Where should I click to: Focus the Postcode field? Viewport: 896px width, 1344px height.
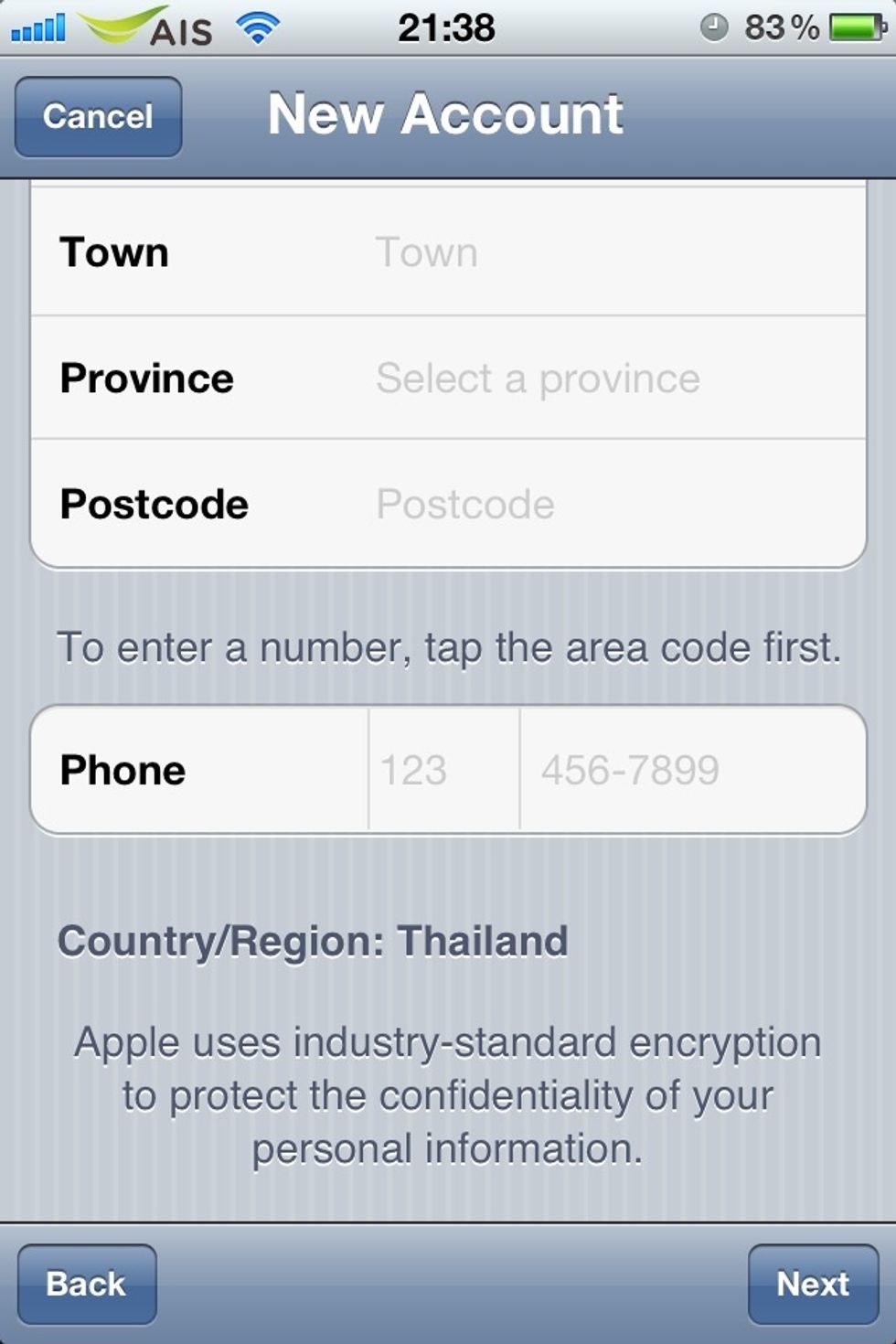tap(603, 505)
